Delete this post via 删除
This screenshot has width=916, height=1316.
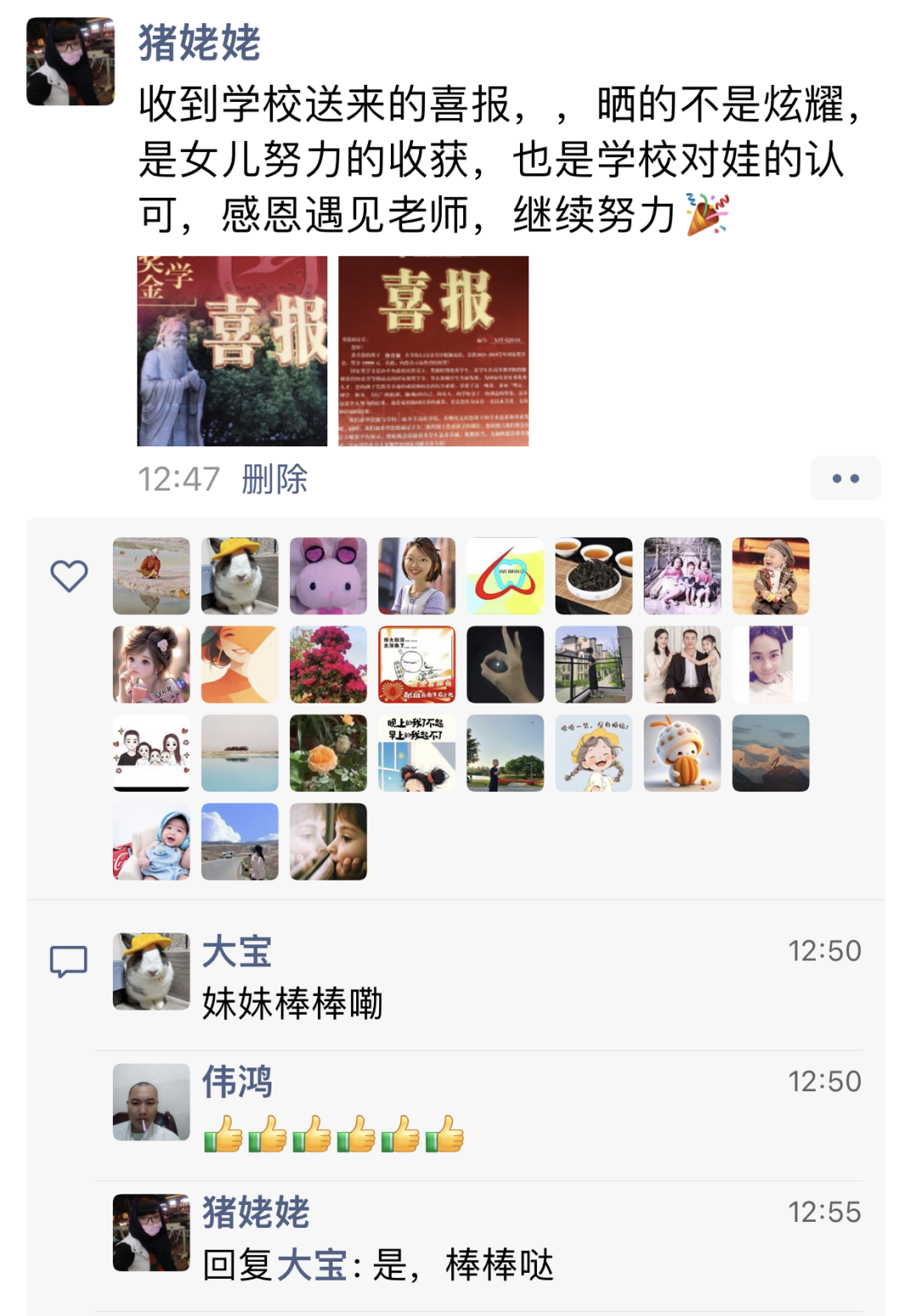(x=274, y=479)
